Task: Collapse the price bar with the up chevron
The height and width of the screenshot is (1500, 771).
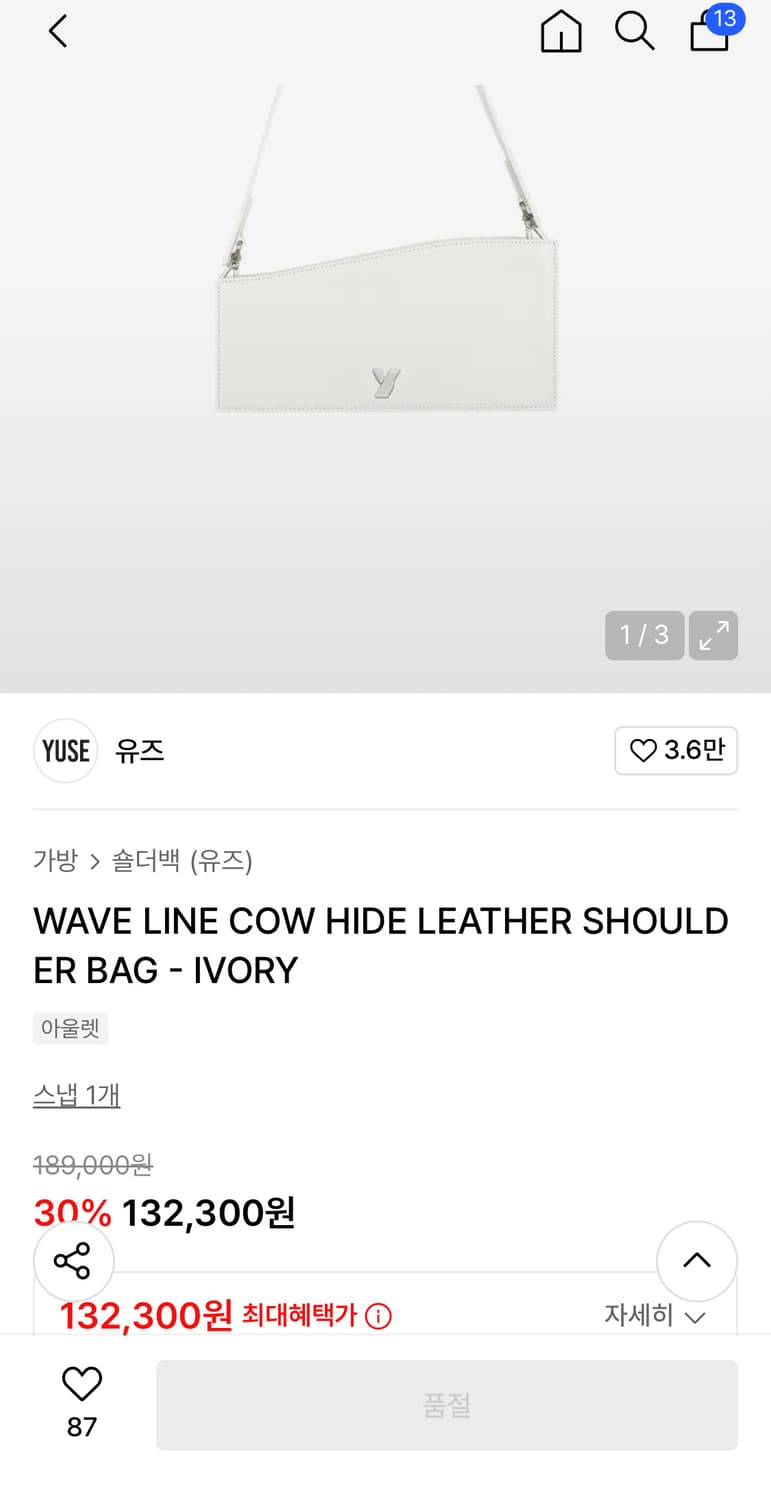Action: (x=696, y=1261)
